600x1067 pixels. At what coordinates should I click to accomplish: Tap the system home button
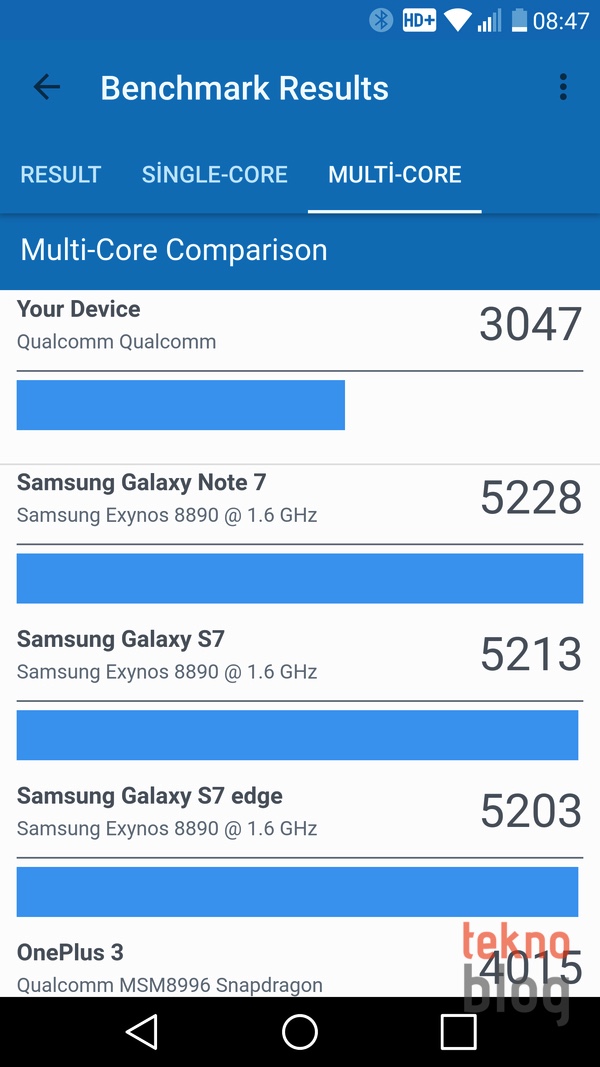(300, 1032)
